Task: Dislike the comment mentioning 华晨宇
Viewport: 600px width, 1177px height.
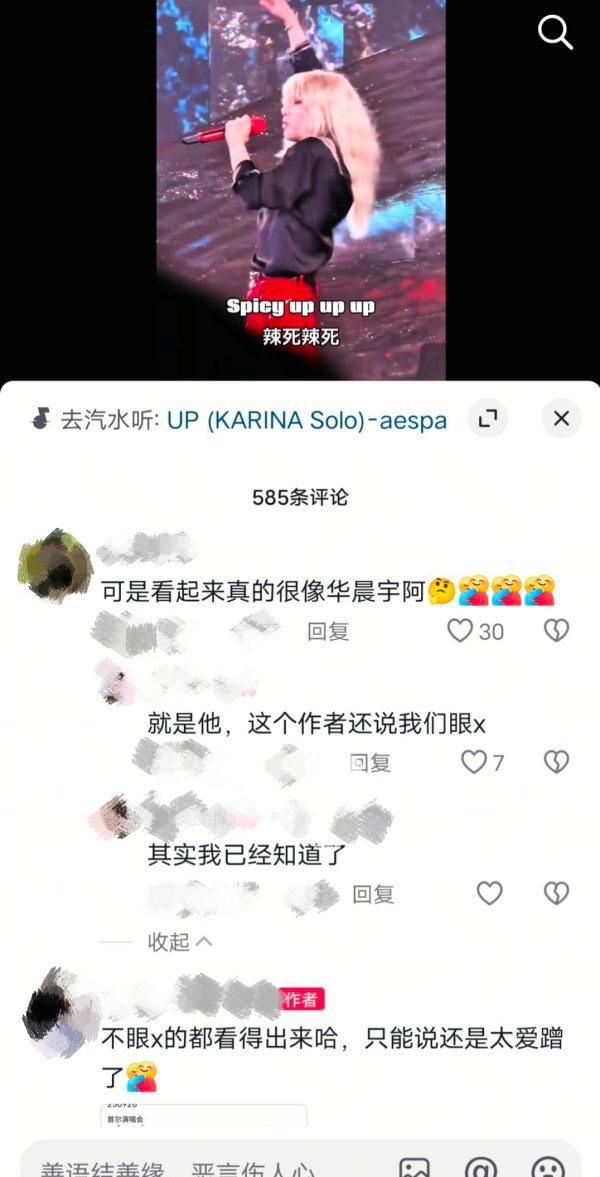Action: point(556,631)
